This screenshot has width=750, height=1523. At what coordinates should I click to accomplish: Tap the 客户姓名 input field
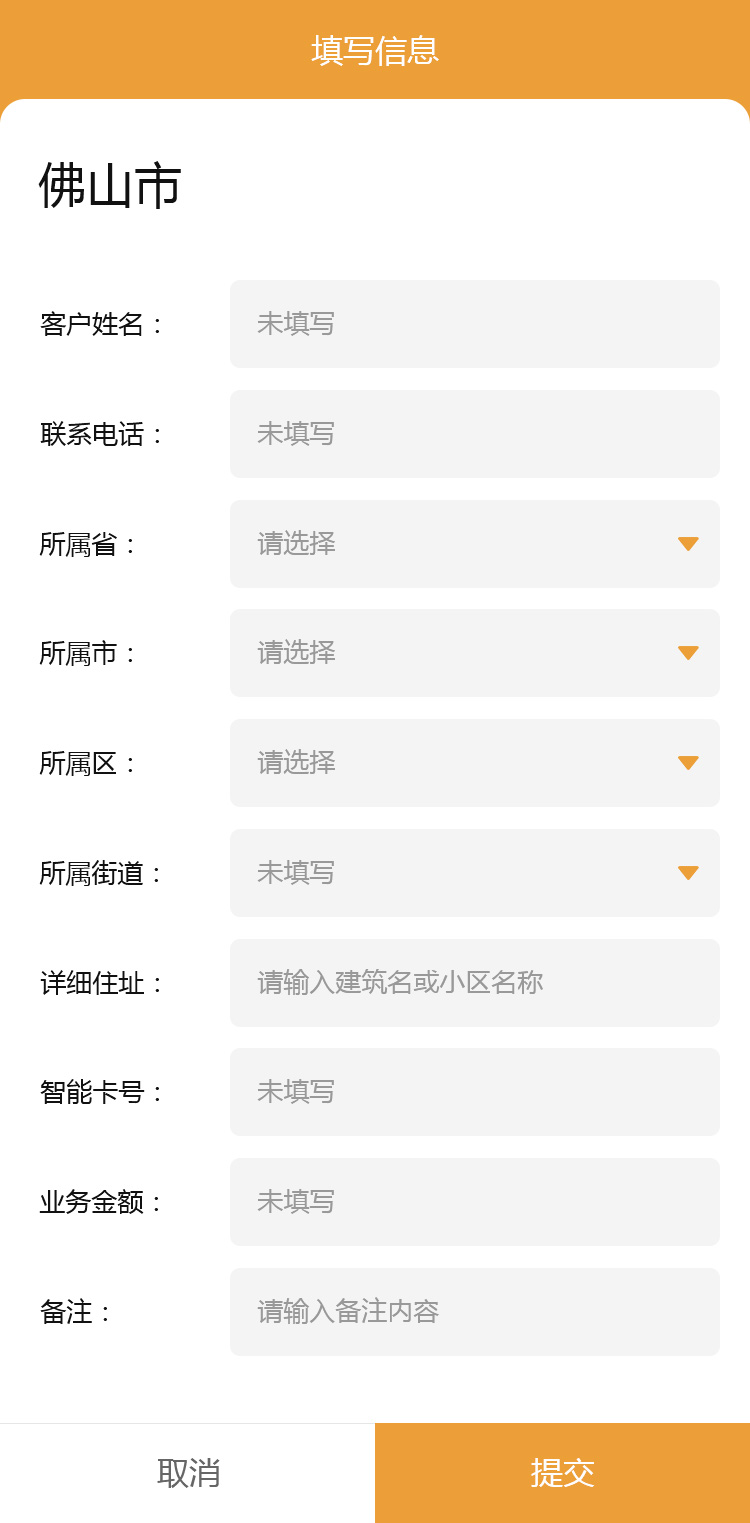(x=474, y=324)
